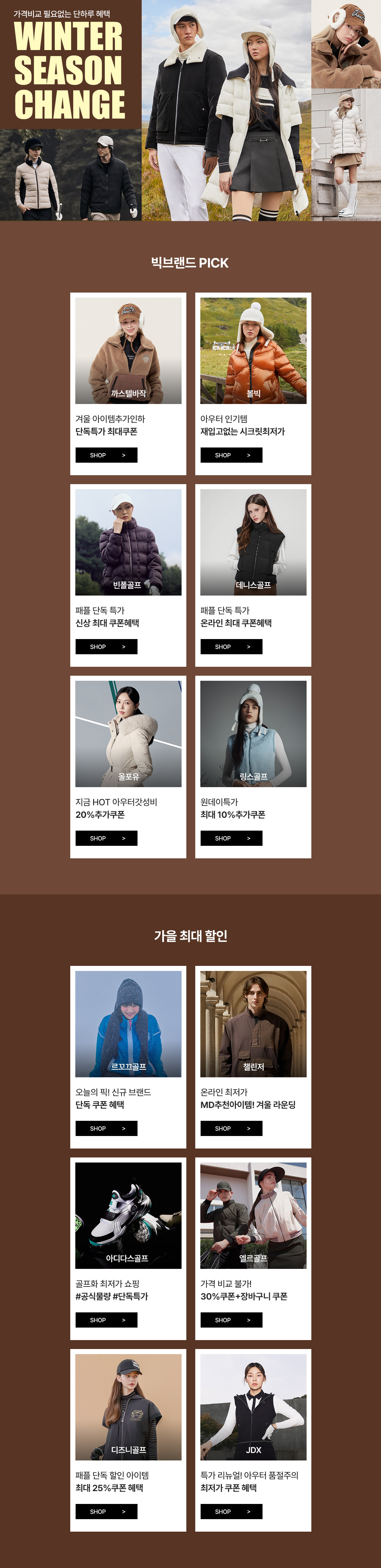This screenshot has width=381, height=1568.
Task: View the 까스텔바작 brand image tile
Action: tap(128, 350)
